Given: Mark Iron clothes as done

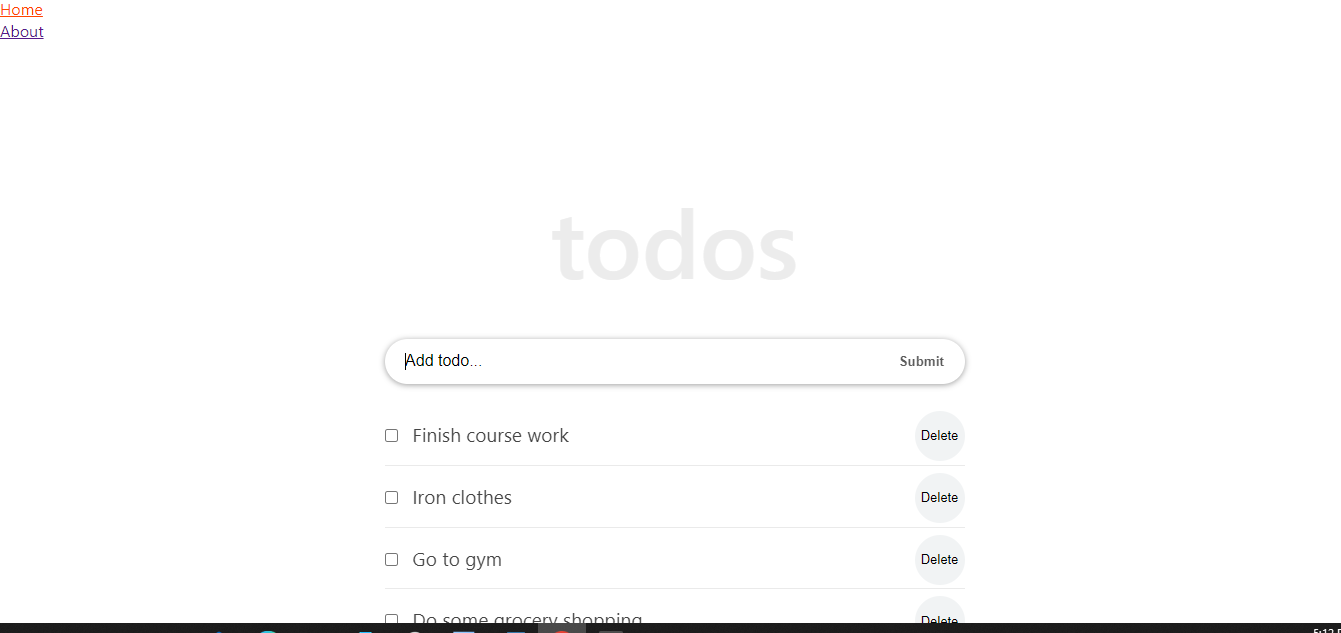Looking at the screenshot, I should (392, 498).
